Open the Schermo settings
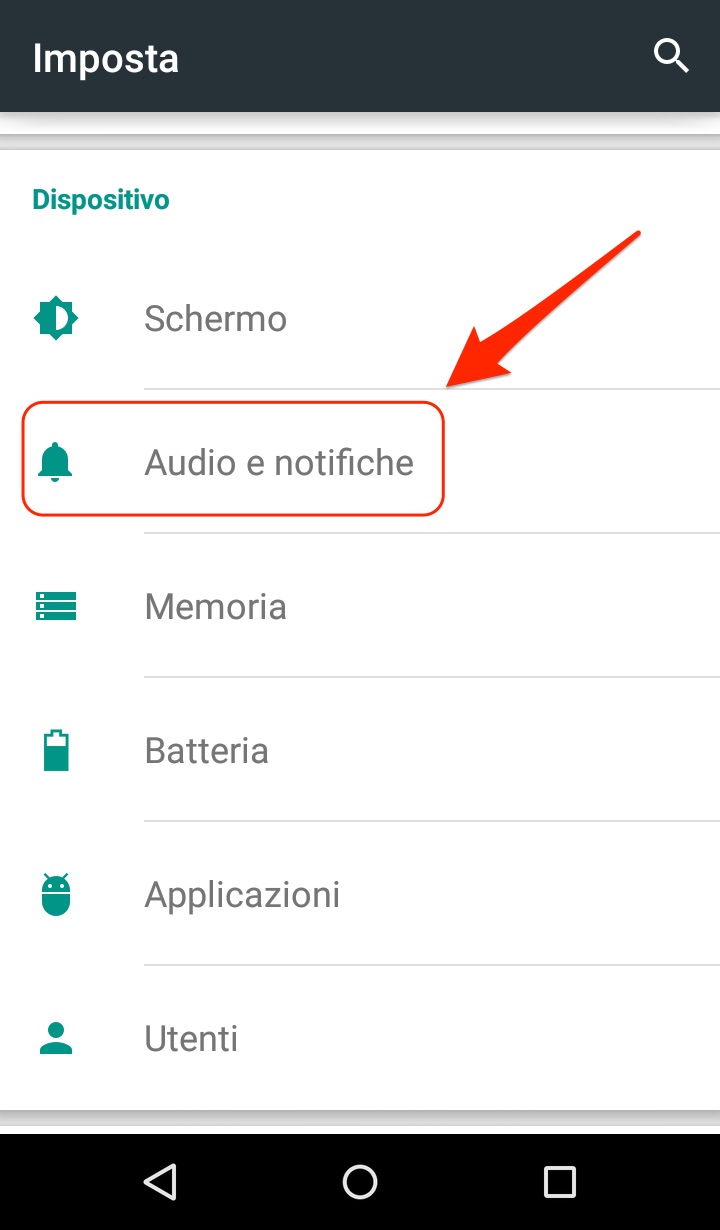720x1230 pixels. [x=360, y=318]
